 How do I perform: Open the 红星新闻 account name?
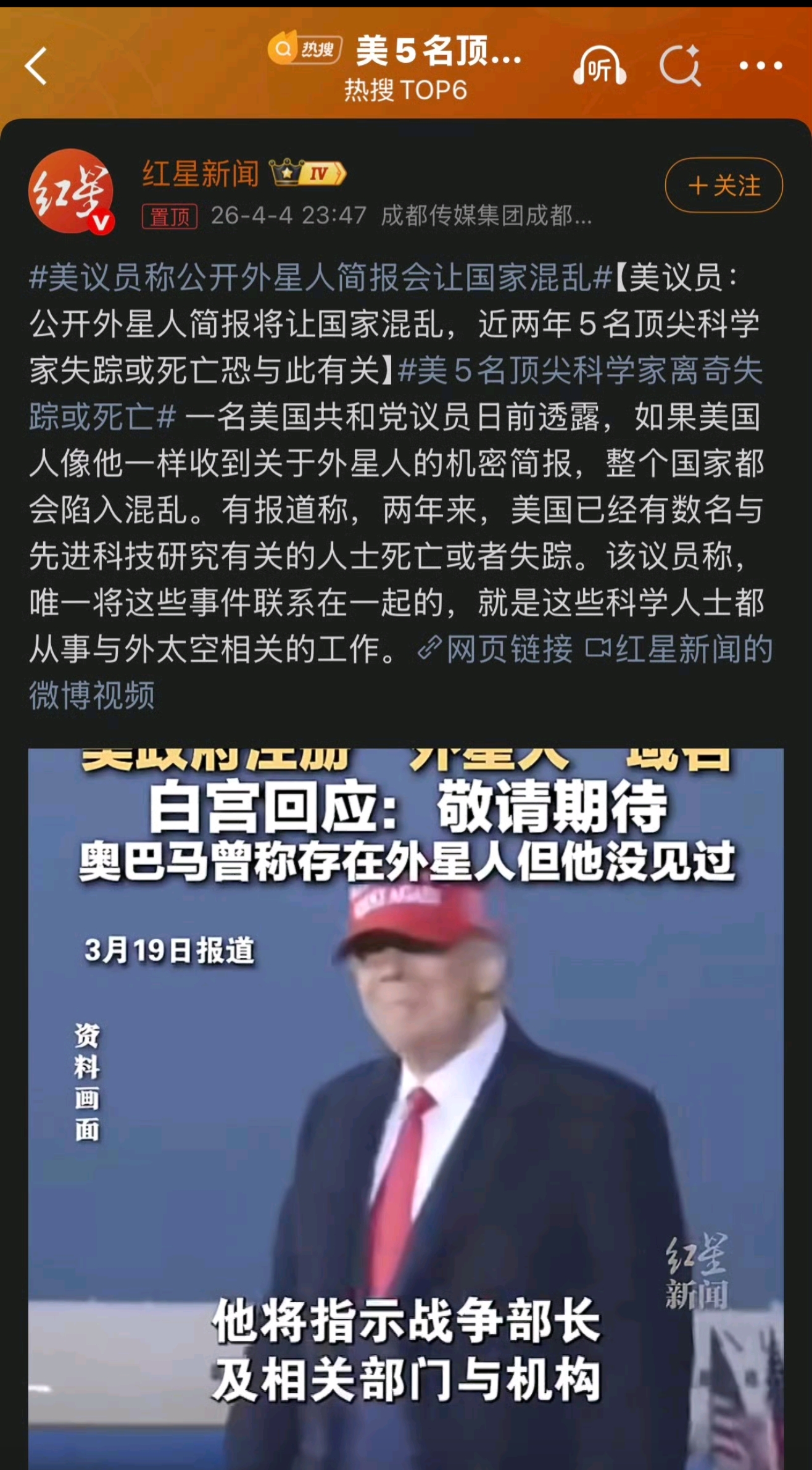[x=201, y=173]
